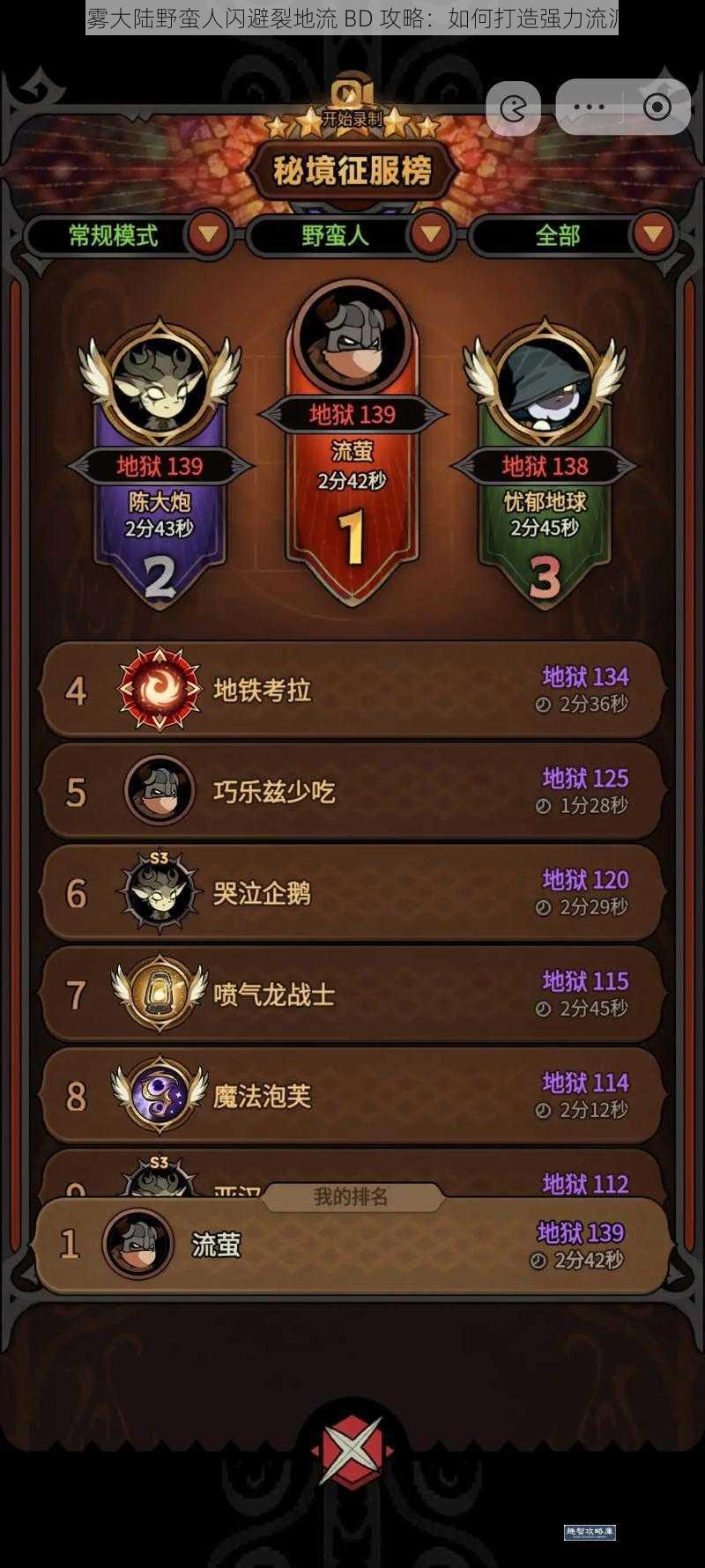Screen dimensions: 705x1568
Task: Open rank 7 row 喷气龙战士
Action: pos(352,994)
